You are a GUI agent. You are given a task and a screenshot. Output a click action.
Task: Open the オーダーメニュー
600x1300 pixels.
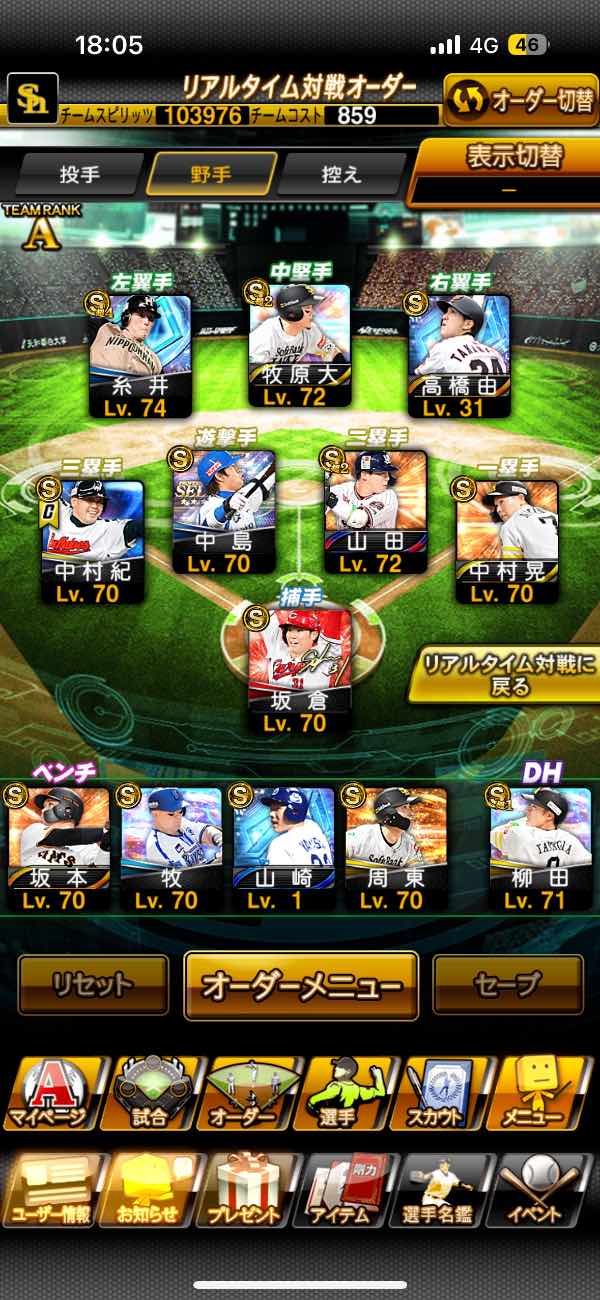tap(301, 986)
